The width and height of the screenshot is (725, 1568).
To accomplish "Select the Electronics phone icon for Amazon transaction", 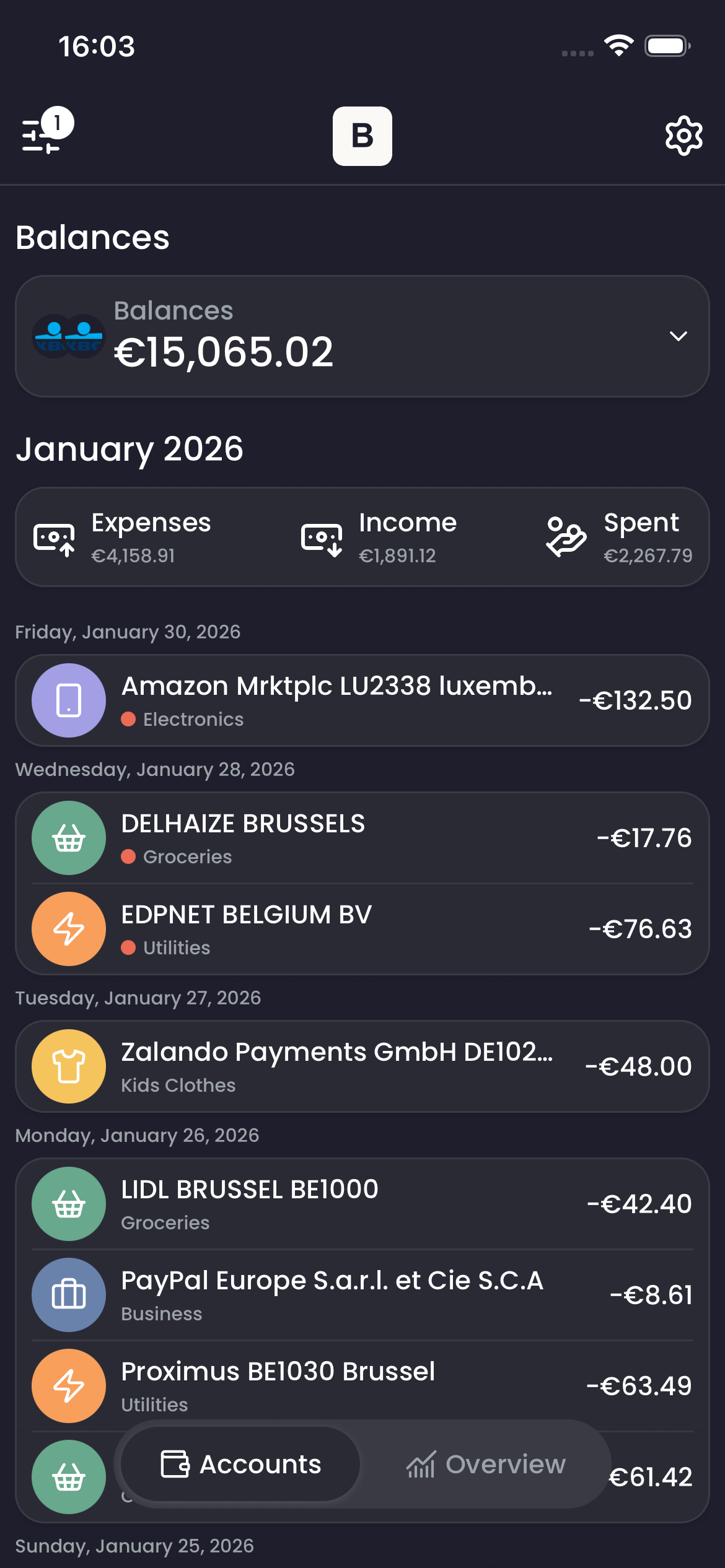I will tap(68, 699).
